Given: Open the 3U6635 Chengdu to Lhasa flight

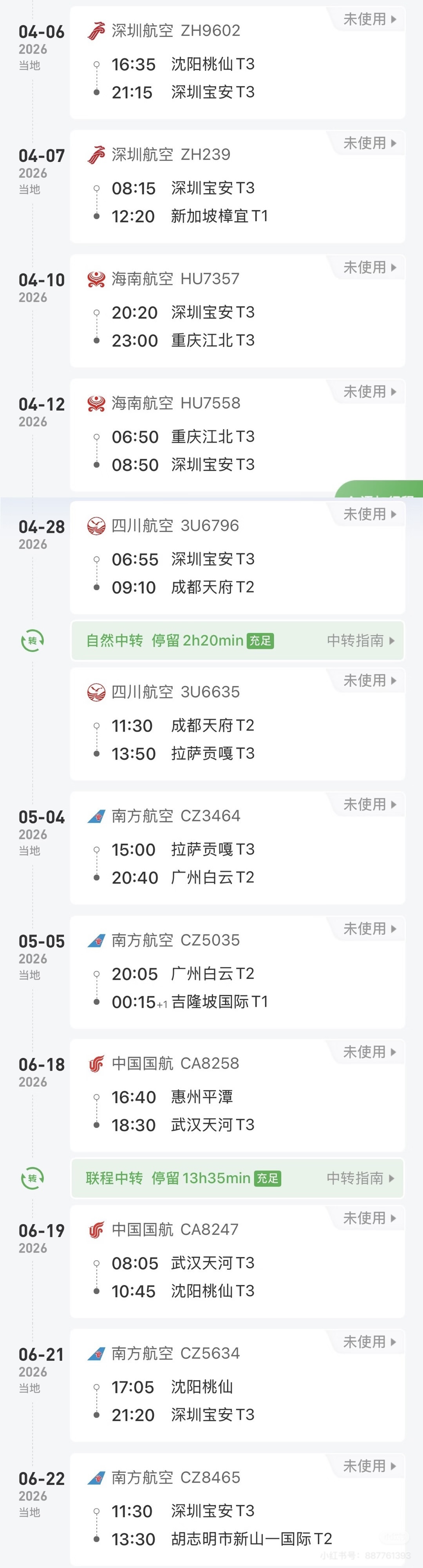Looking at the screenshot, I should [237, 725].
